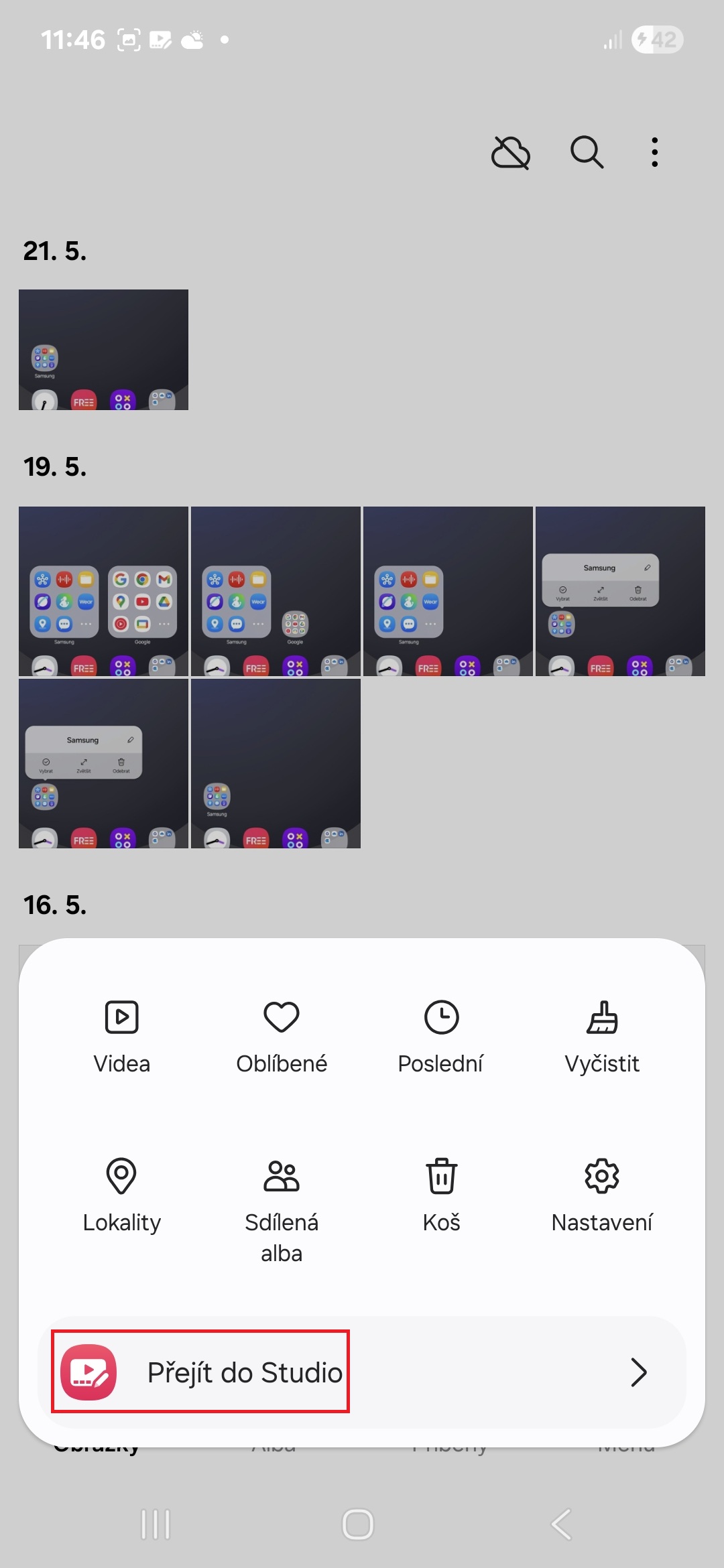Open Sdílená alba
724x1568 pixels.
(x=282, y=1210)
